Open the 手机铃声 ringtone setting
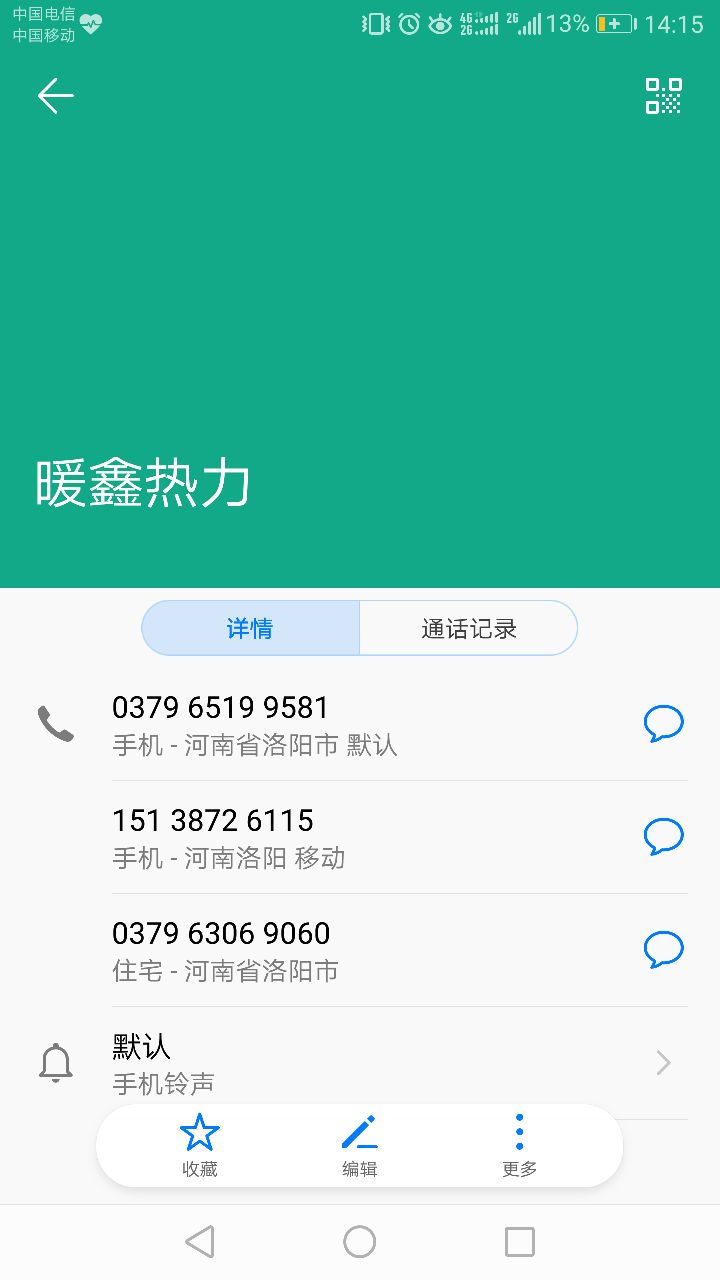 (x=360, y=1063)
